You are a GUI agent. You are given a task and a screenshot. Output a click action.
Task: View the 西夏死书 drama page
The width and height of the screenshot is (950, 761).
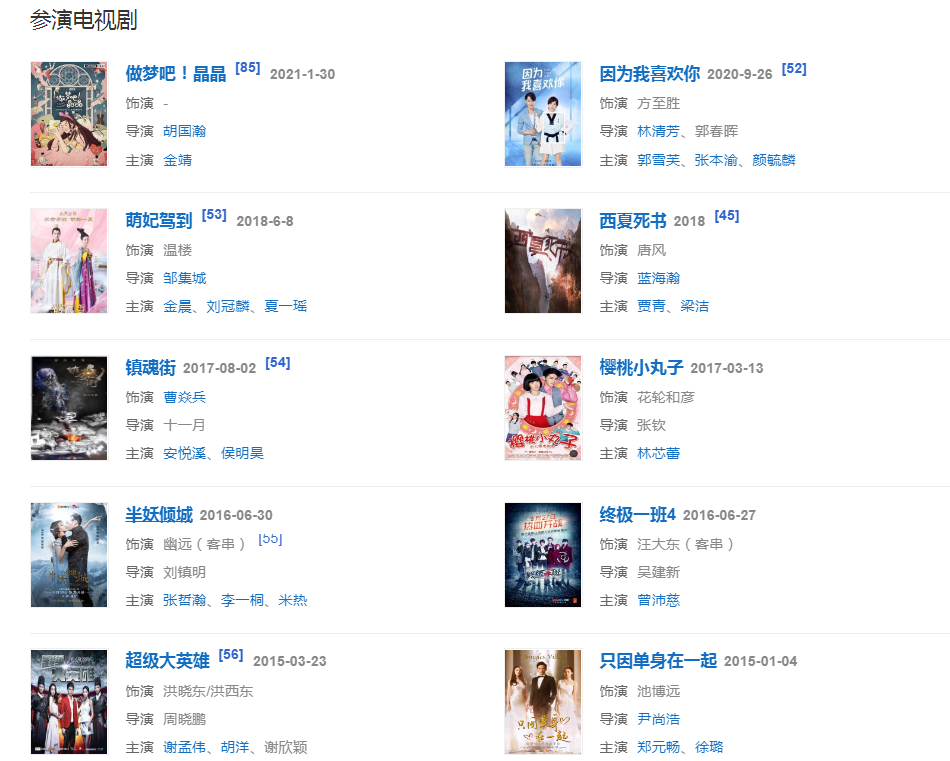tap(632, 222)
